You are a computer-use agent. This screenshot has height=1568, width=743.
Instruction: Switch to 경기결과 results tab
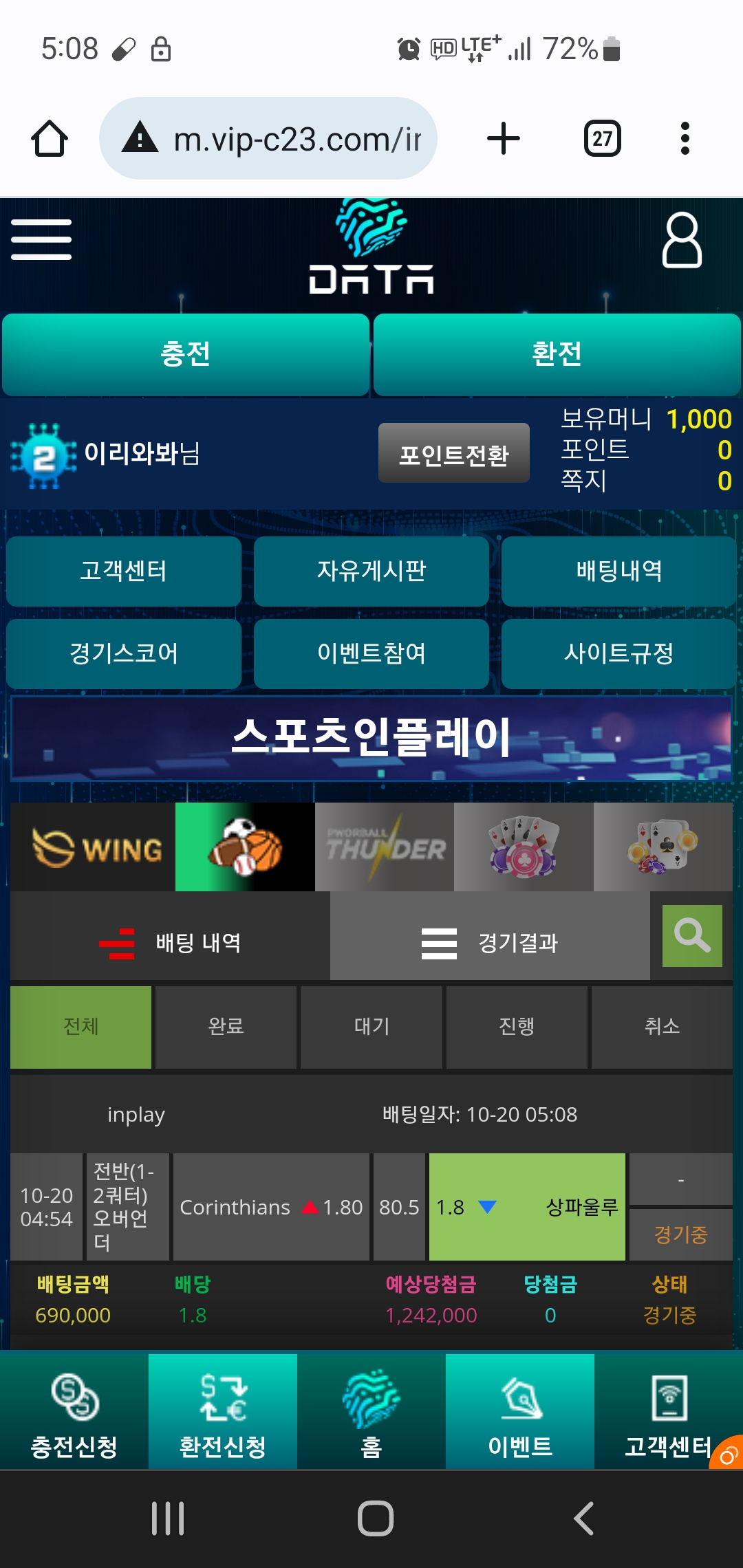click(x=489, y=943)
